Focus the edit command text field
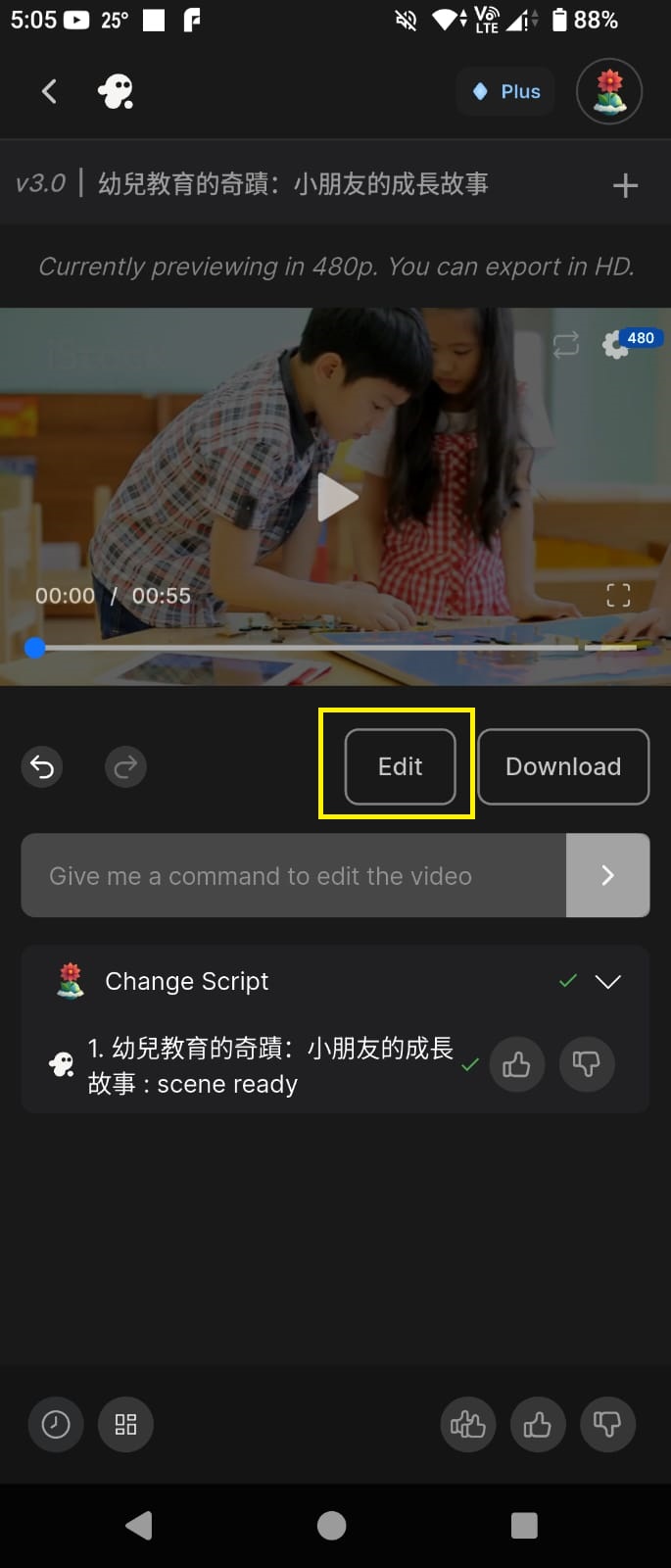 click(294, 876)
